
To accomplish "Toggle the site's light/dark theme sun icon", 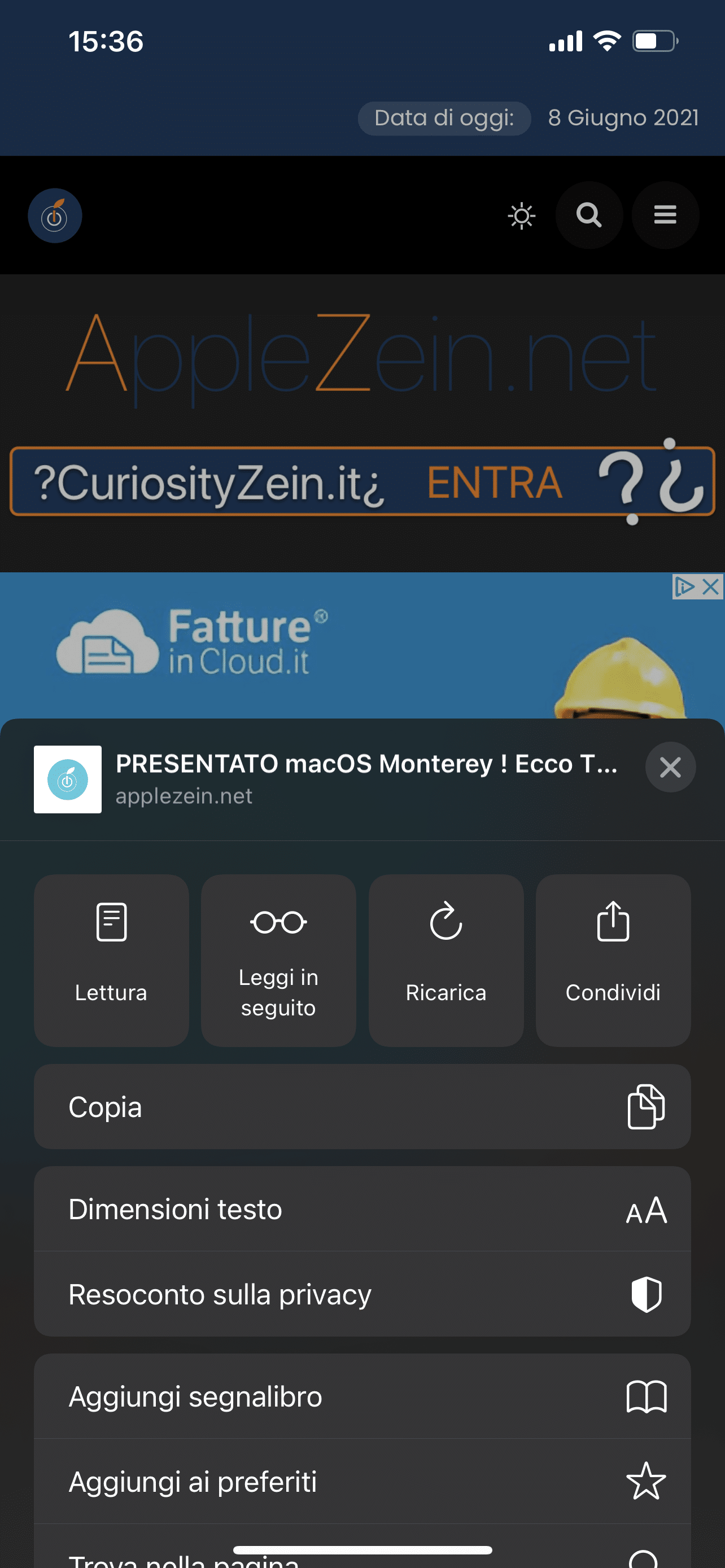I will 522,216.
